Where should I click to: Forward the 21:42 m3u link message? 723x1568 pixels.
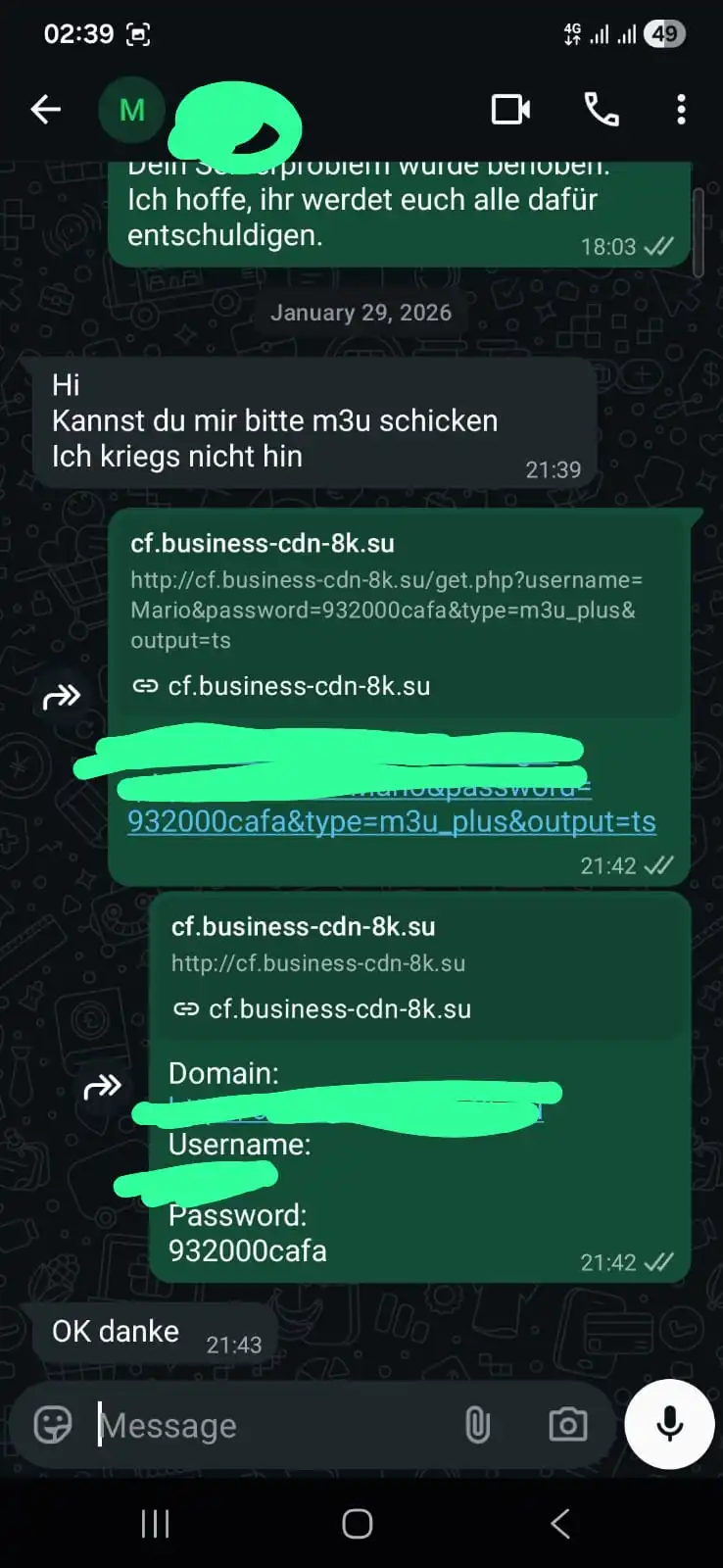62,697
